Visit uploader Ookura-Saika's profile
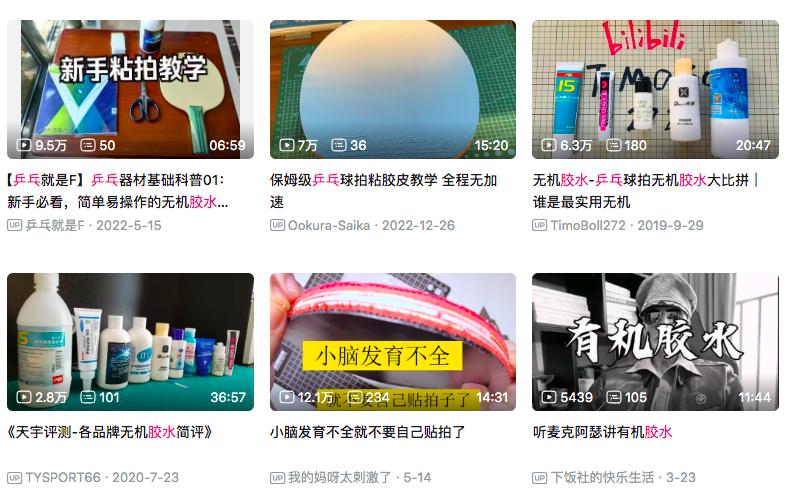The width and height of the screenshot is (807, 500). pyautogui.click(x=330, y=225)
